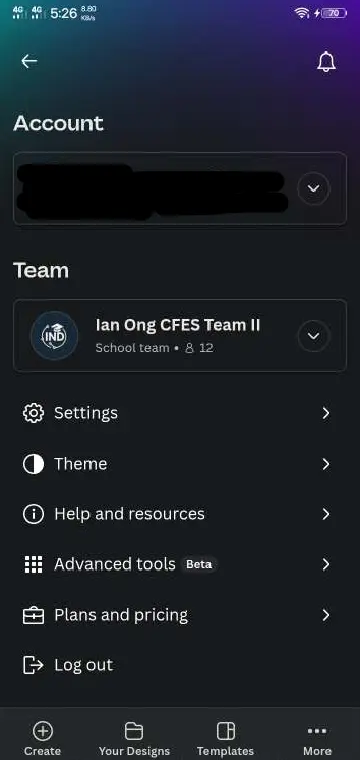Viewport: 360px width, 760px height.
Task: Open the Theme options
Action: (180, 464)
